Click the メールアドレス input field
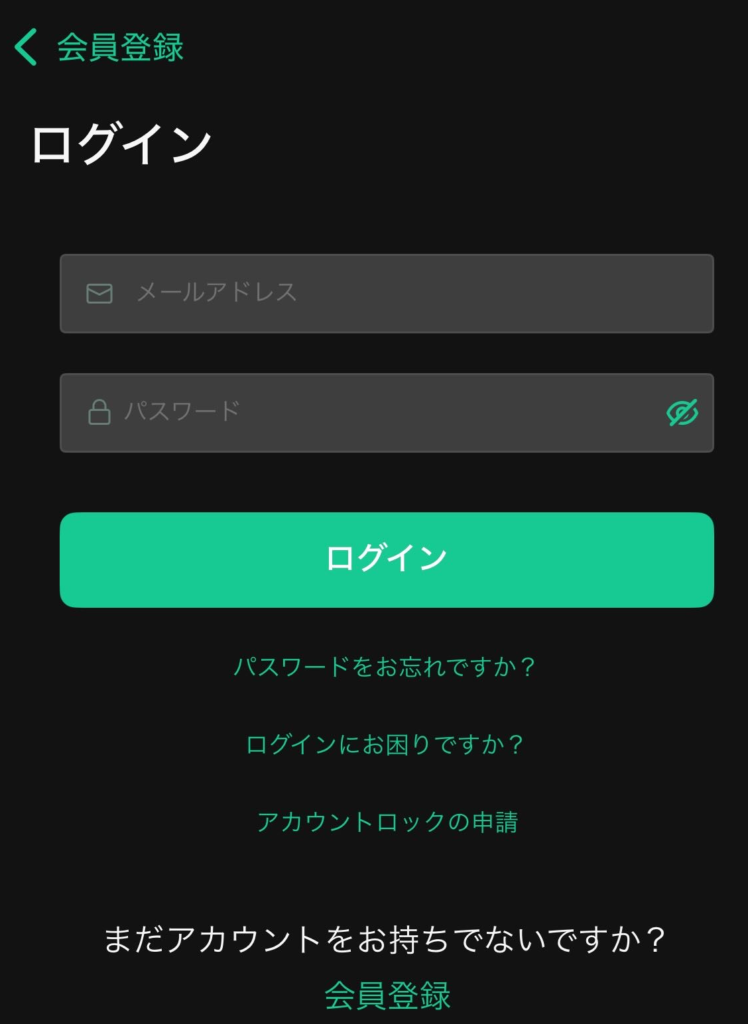 coord(386,295)
